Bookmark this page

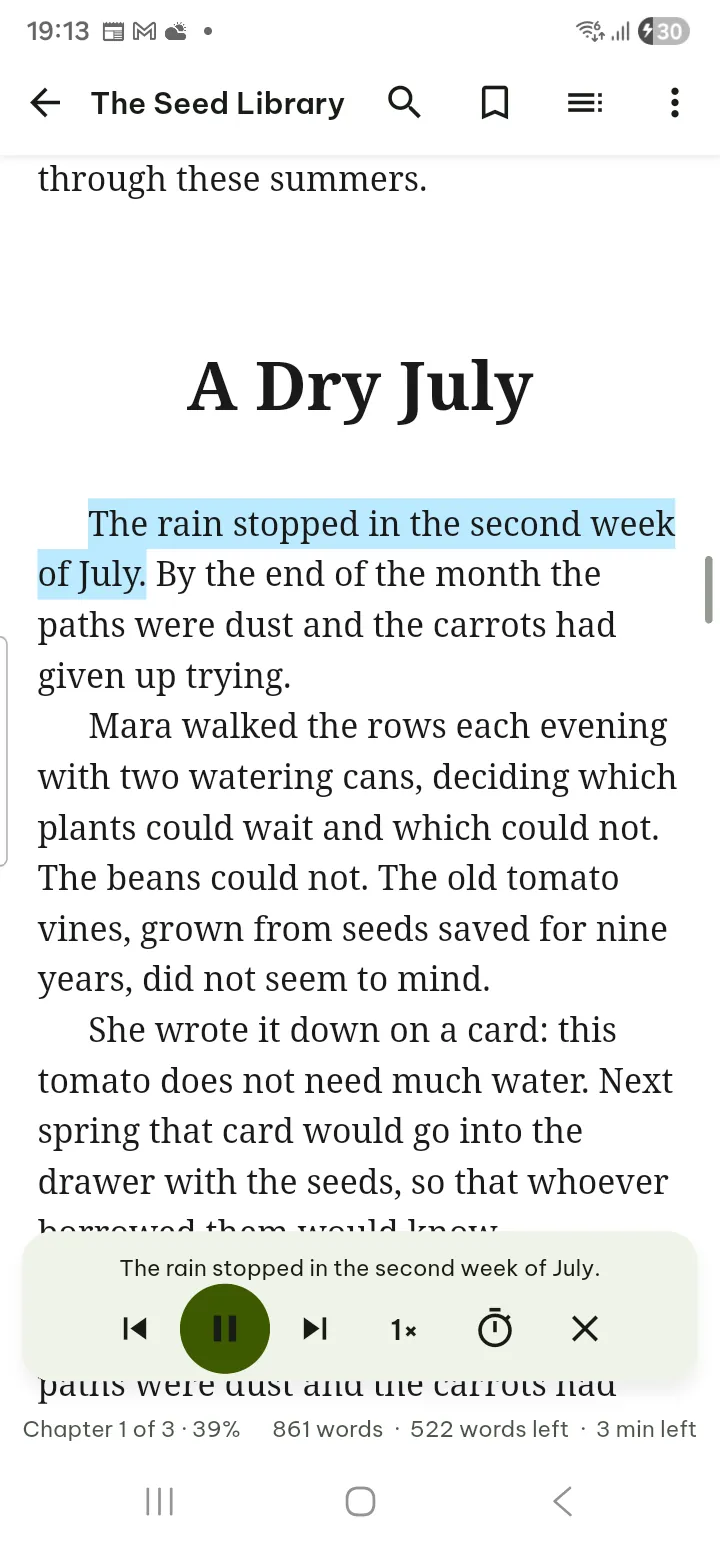coord(495,102)
